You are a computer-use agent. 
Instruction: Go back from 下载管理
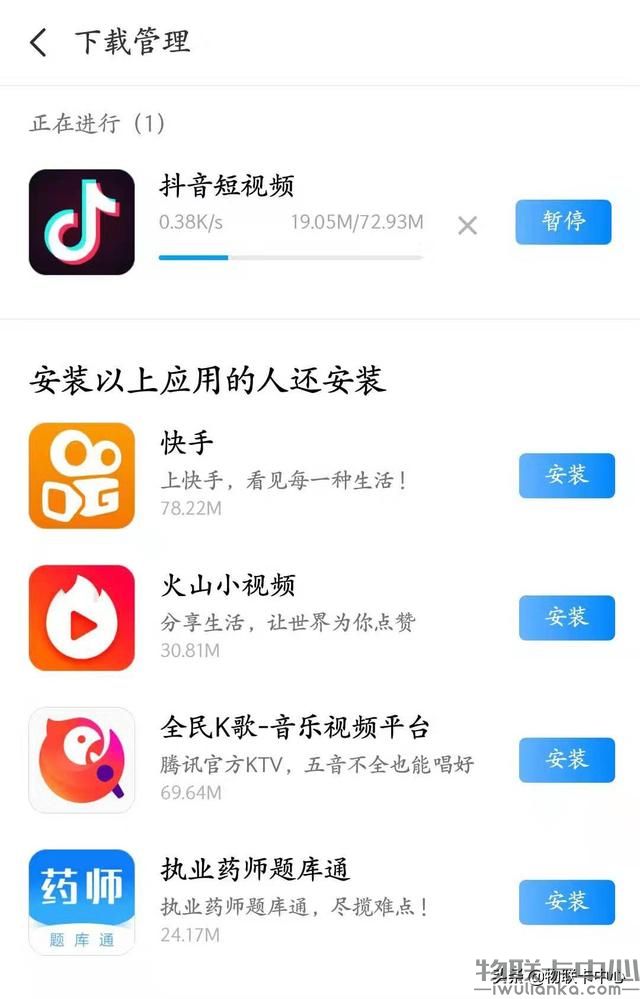(39, 42)
